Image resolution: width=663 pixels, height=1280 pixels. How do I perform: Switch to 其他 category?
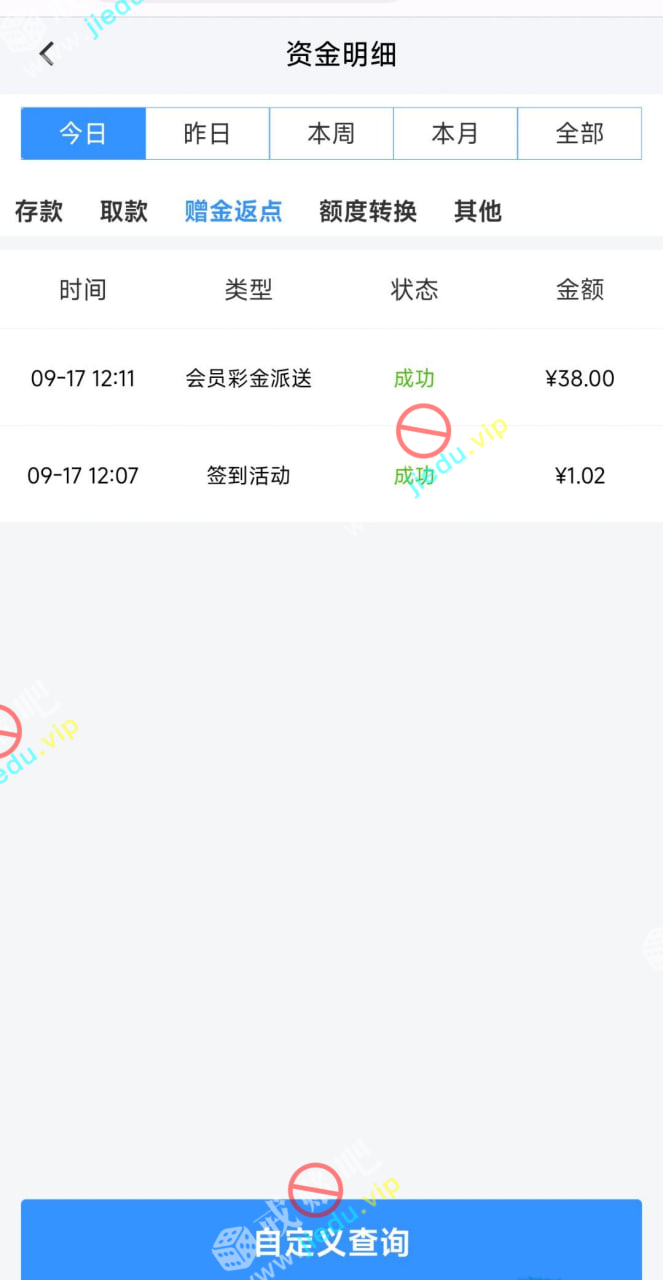tap(478, 212)
